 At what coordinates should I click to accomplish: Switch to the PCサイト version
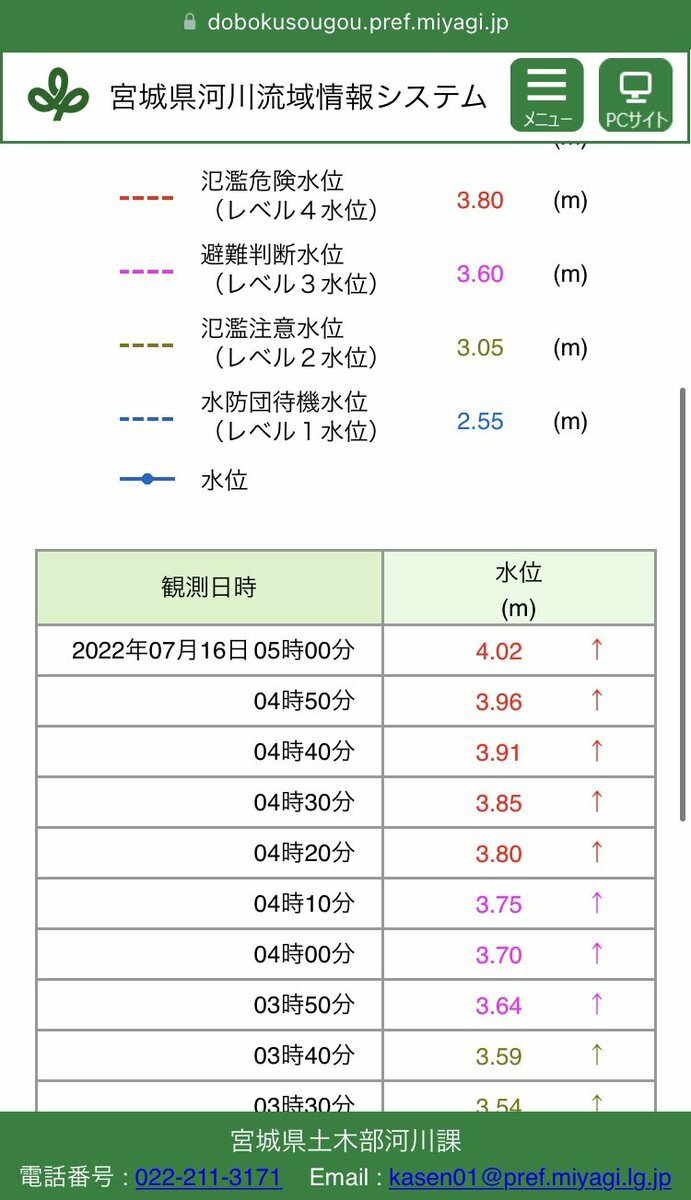click(636, 96)
